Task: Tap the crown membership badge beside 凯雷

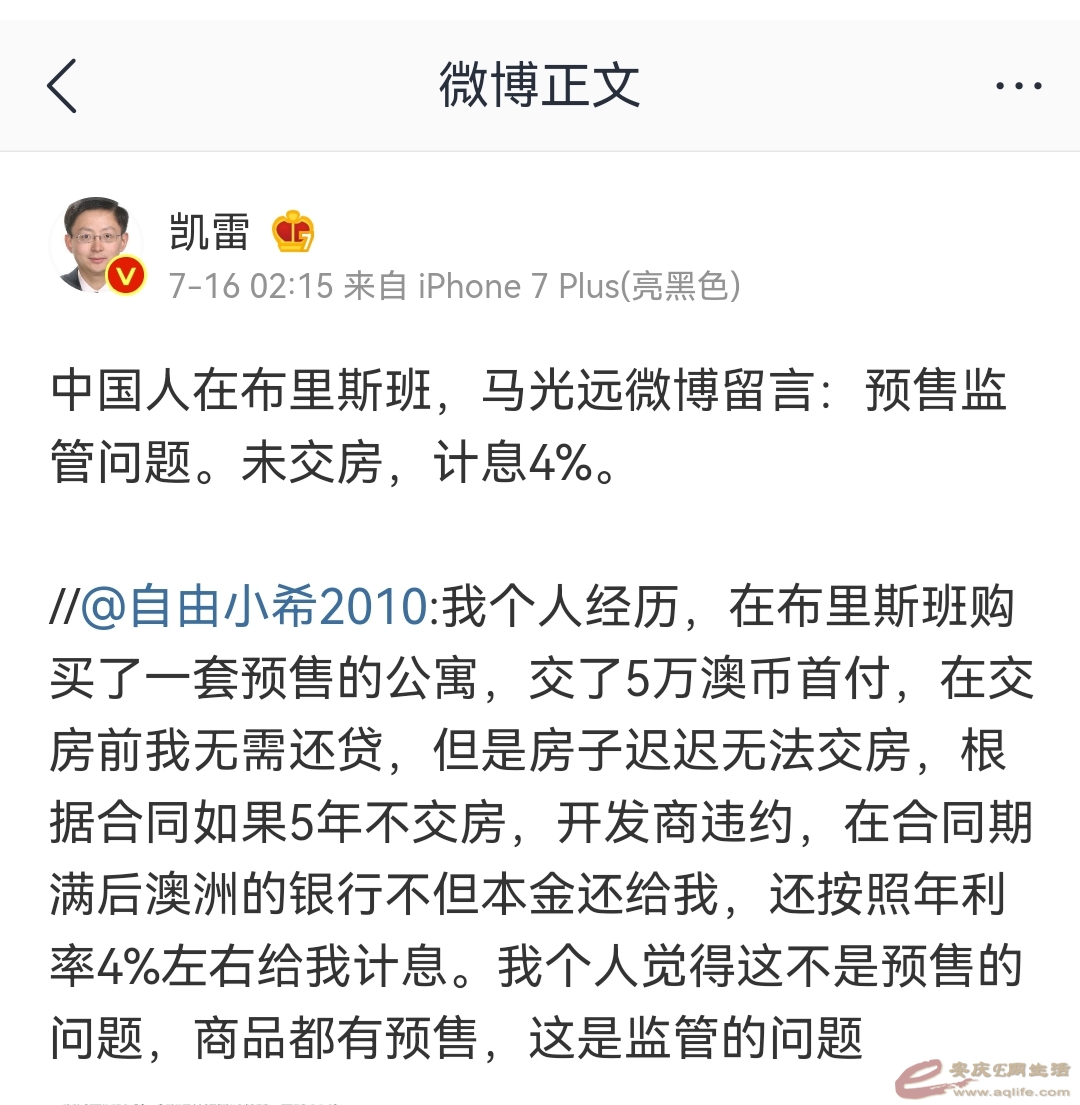Action: (293, 232)
